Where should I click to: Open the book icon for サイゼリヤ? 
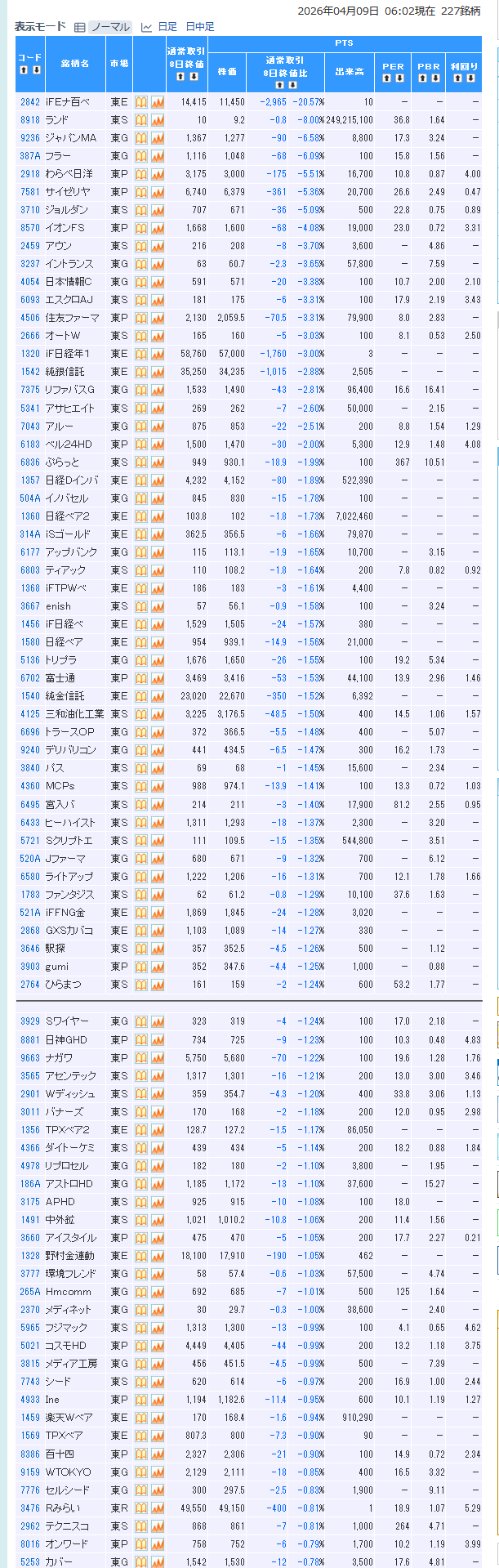pos(141,192)
